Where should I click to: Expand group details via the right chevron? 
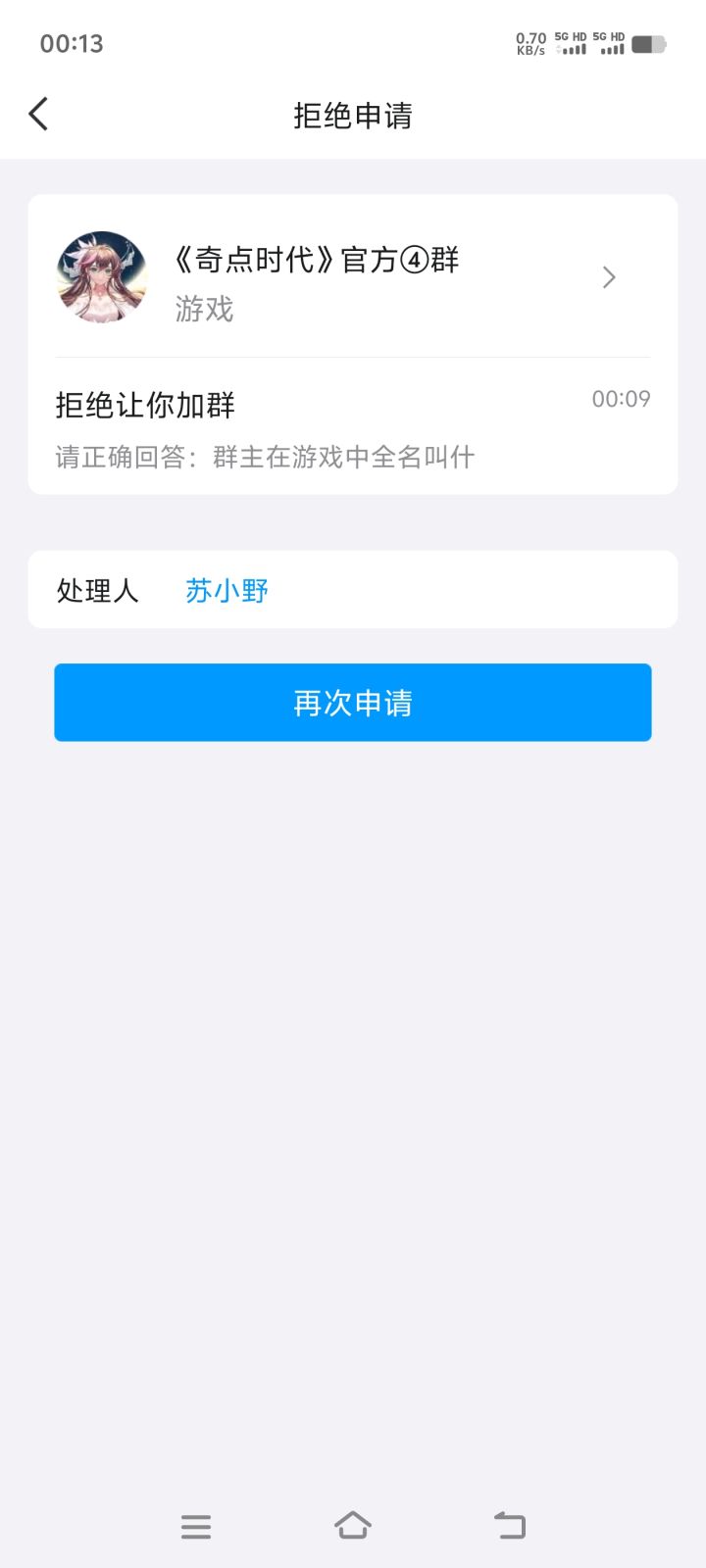[x=608, y=277]
